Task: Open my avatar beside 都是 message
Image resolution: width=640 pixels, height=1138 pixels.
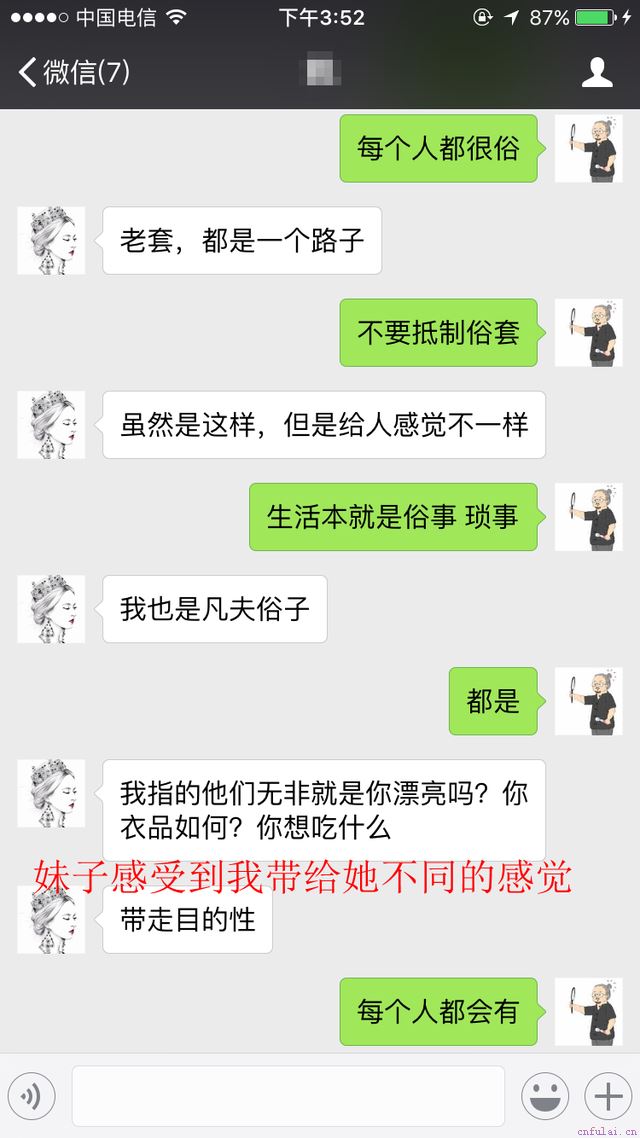Action: click(589, 701)
